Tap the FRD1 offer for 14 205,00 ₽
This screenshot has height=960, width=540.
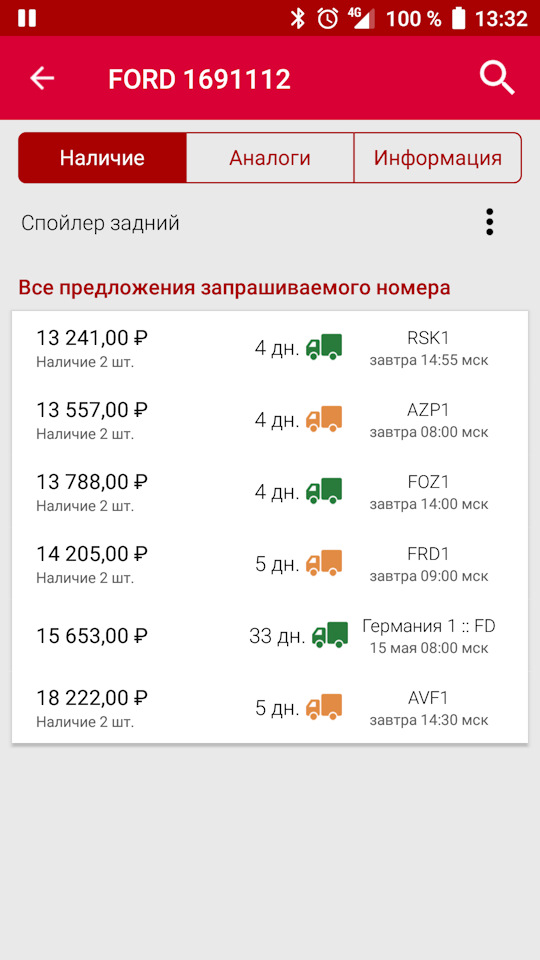270,564
